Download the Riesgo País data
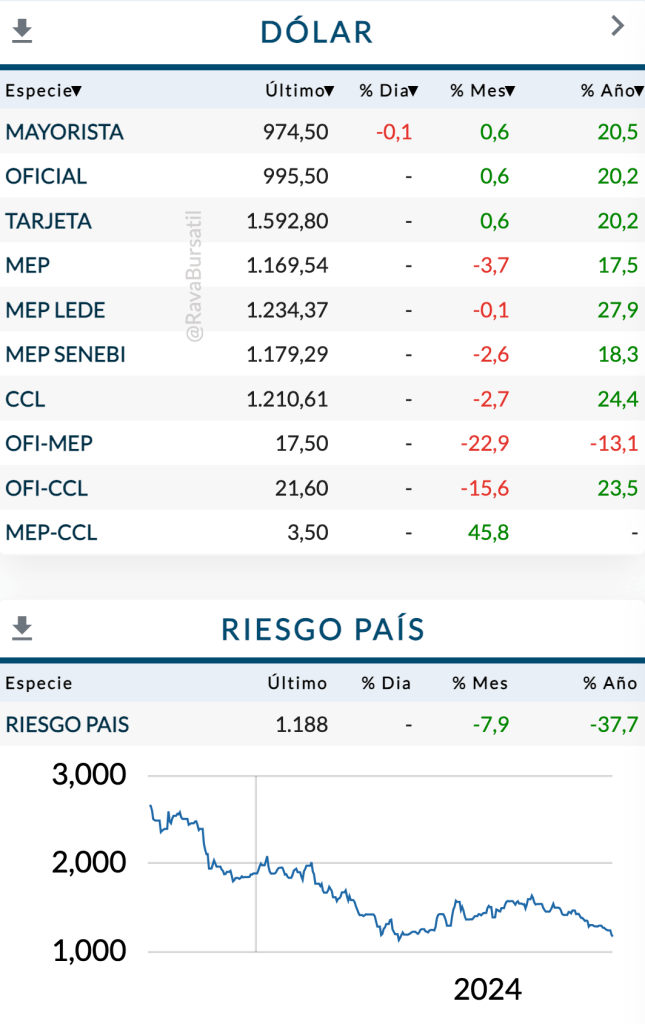 click(x=22, y=628)
